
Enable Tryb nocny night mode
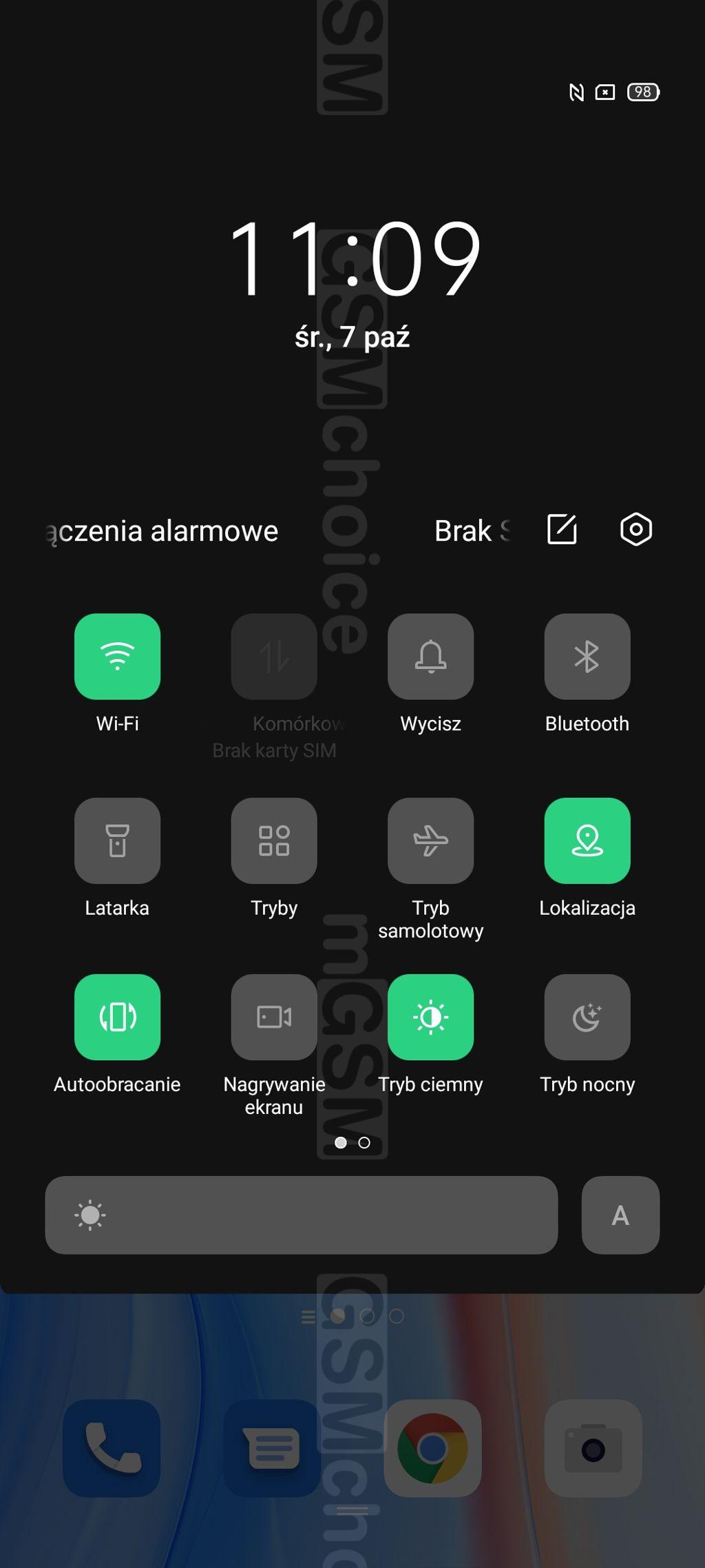[587, 1017]
